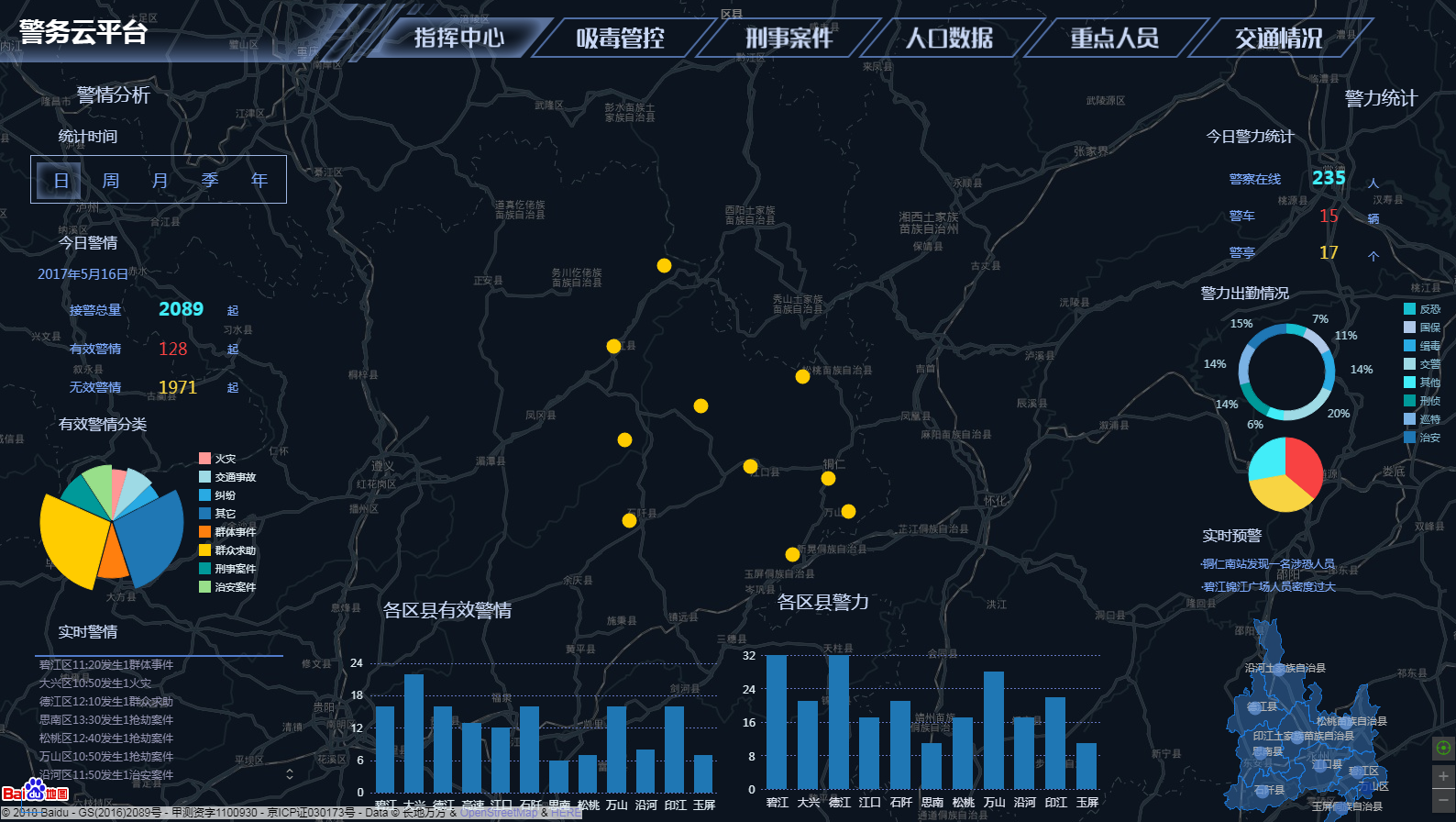Tap the realtime alerts scroll arrows
Viewport: 1456px width, 822px height.
pyautogui.click(x=290, y=774)
